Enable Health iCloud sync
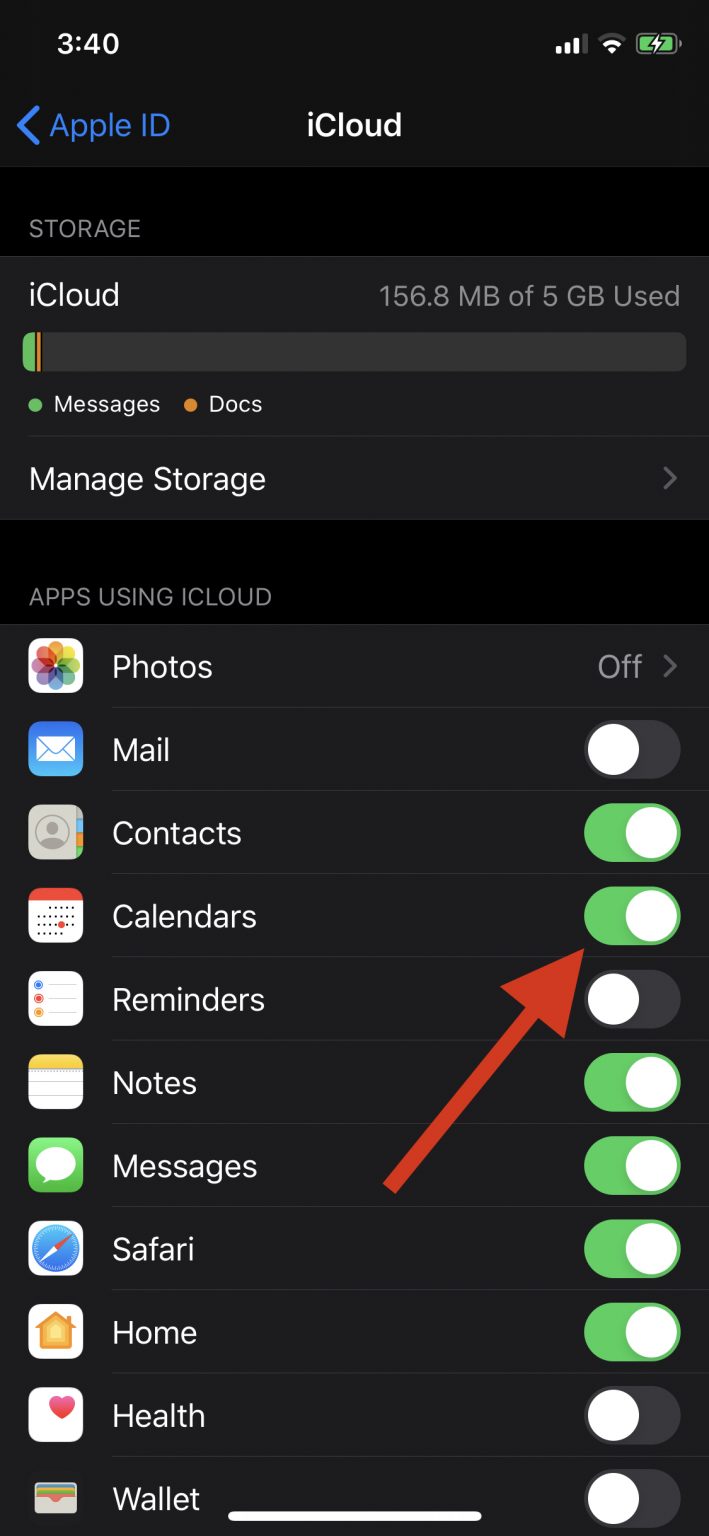Screen dimensions: 709x1536 pyautogui.click(x=632, y=1415)
